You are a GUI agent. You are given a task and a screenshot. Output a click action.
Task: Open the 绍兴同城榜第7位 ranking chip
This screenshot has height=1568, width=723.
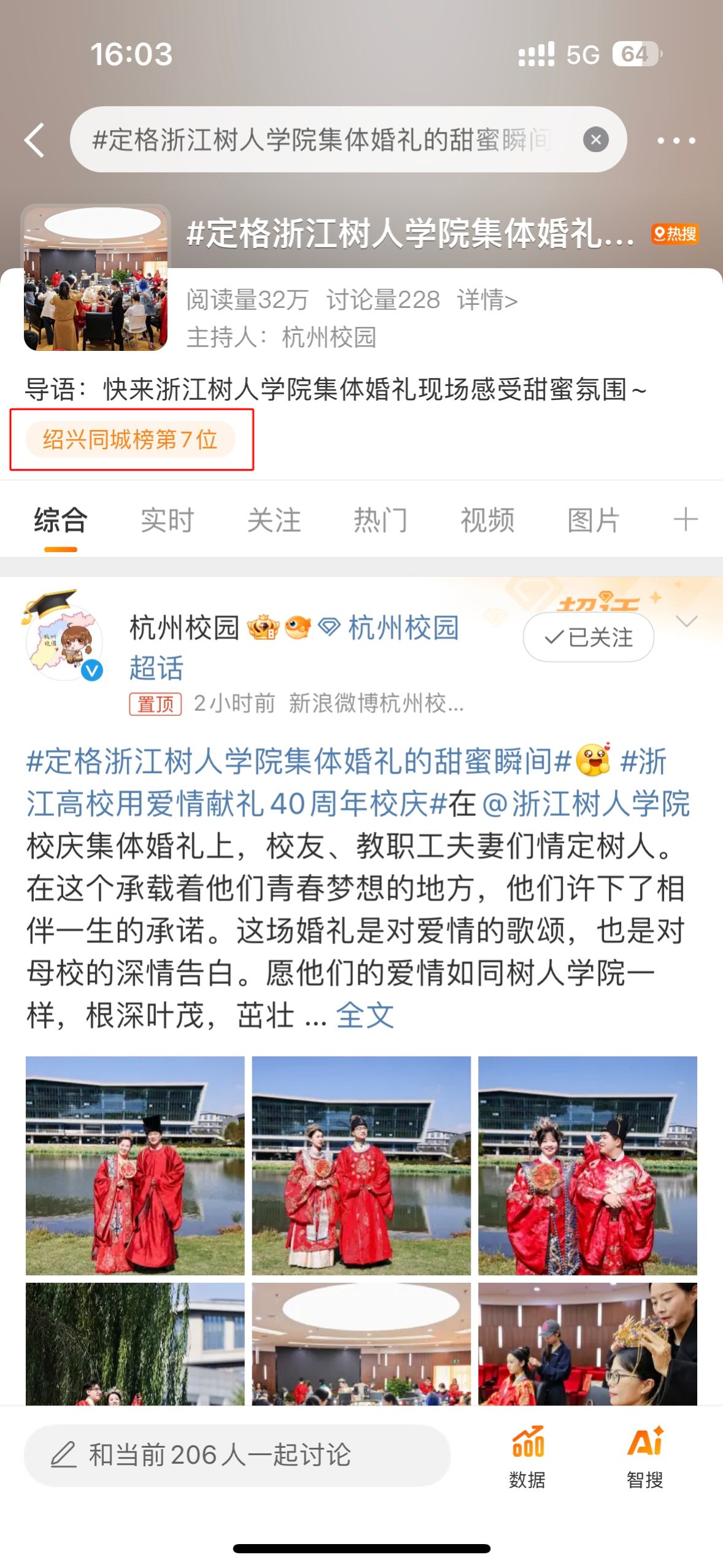pyautogui.click(x=130, y=439)
